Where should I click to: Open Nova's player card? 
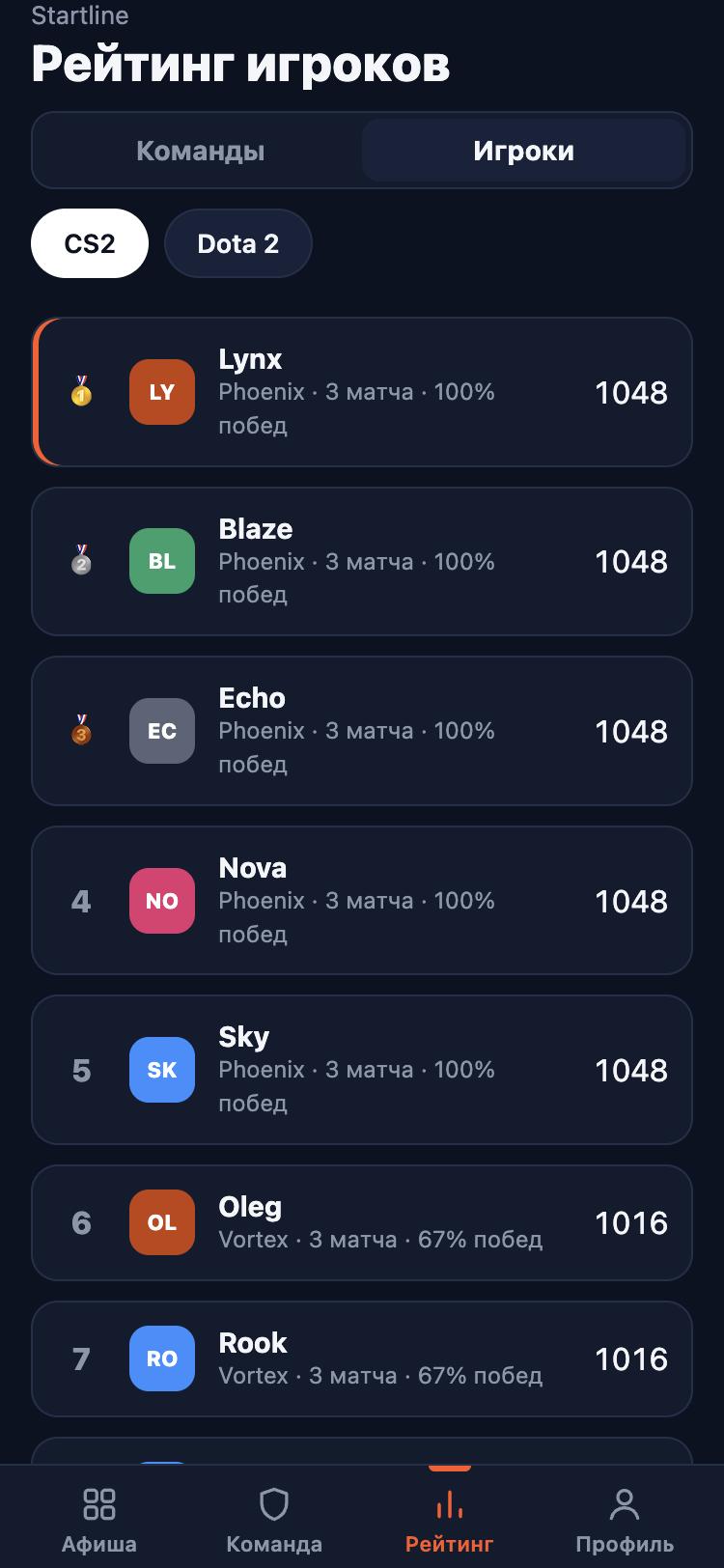(x=362, y=901)
